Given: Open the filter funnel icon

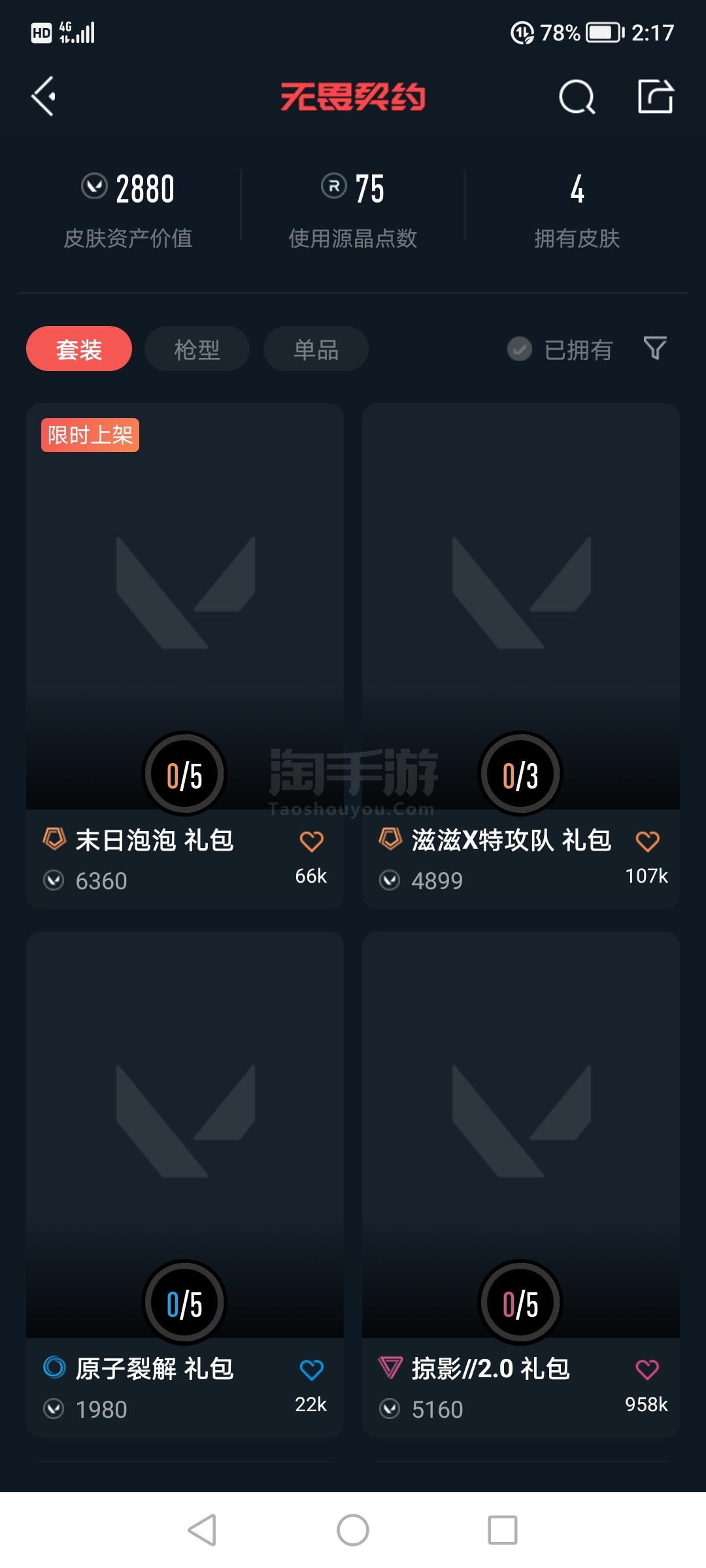Looking at the screenshot, I should (x=655, y=348).
